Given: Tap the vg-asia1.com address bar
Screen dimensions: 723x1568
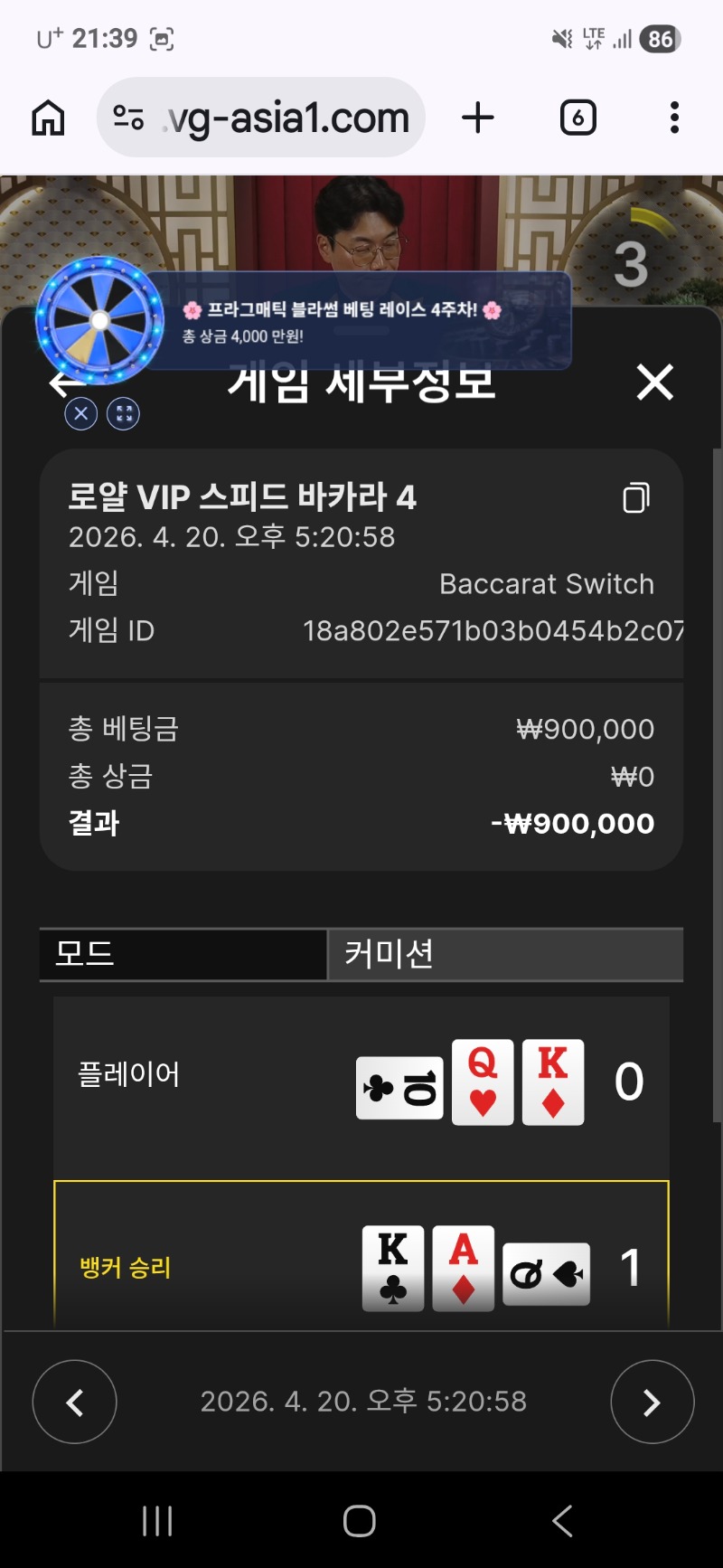Looking at the screenshot, I should [x=262, y=118].
